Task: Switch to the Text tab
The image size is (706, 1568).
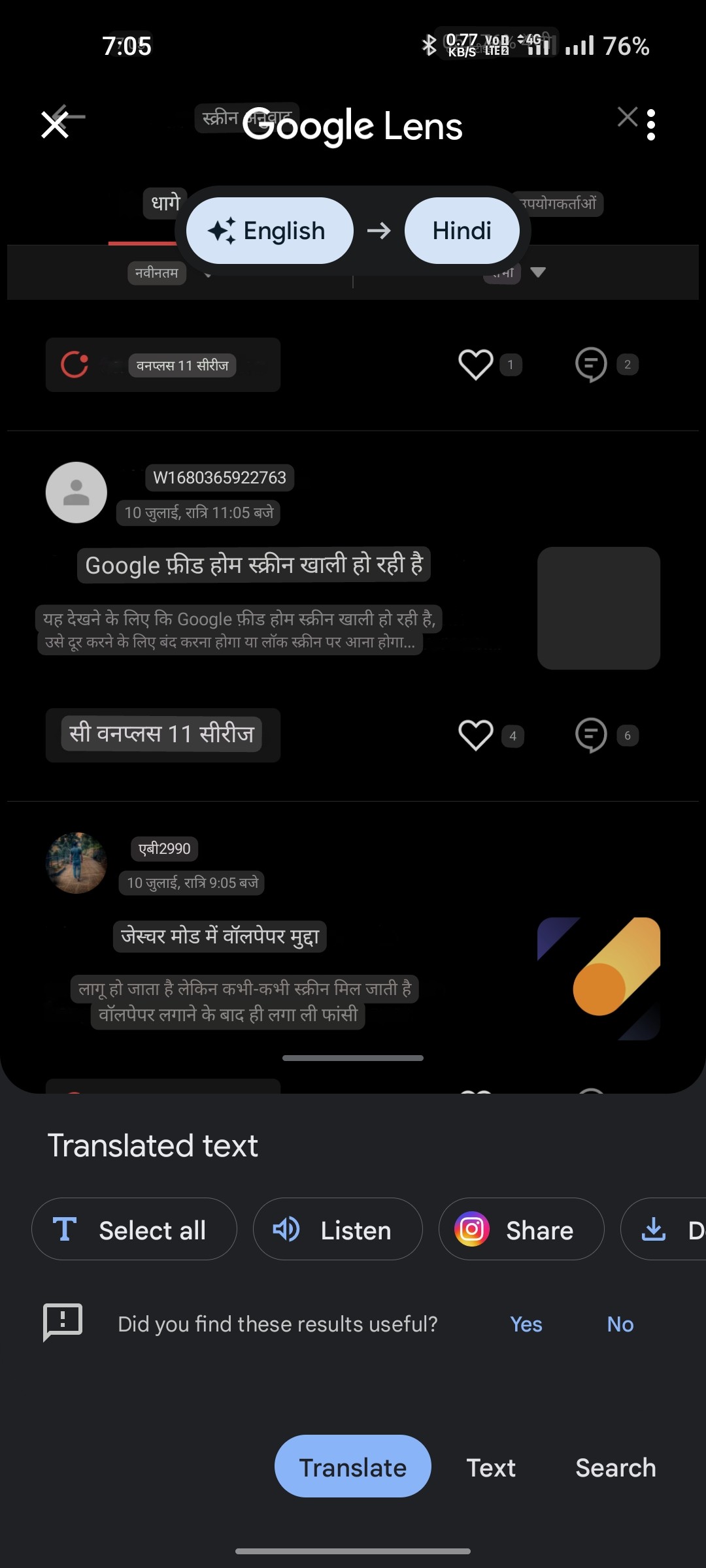Action: click(490, 1467)
